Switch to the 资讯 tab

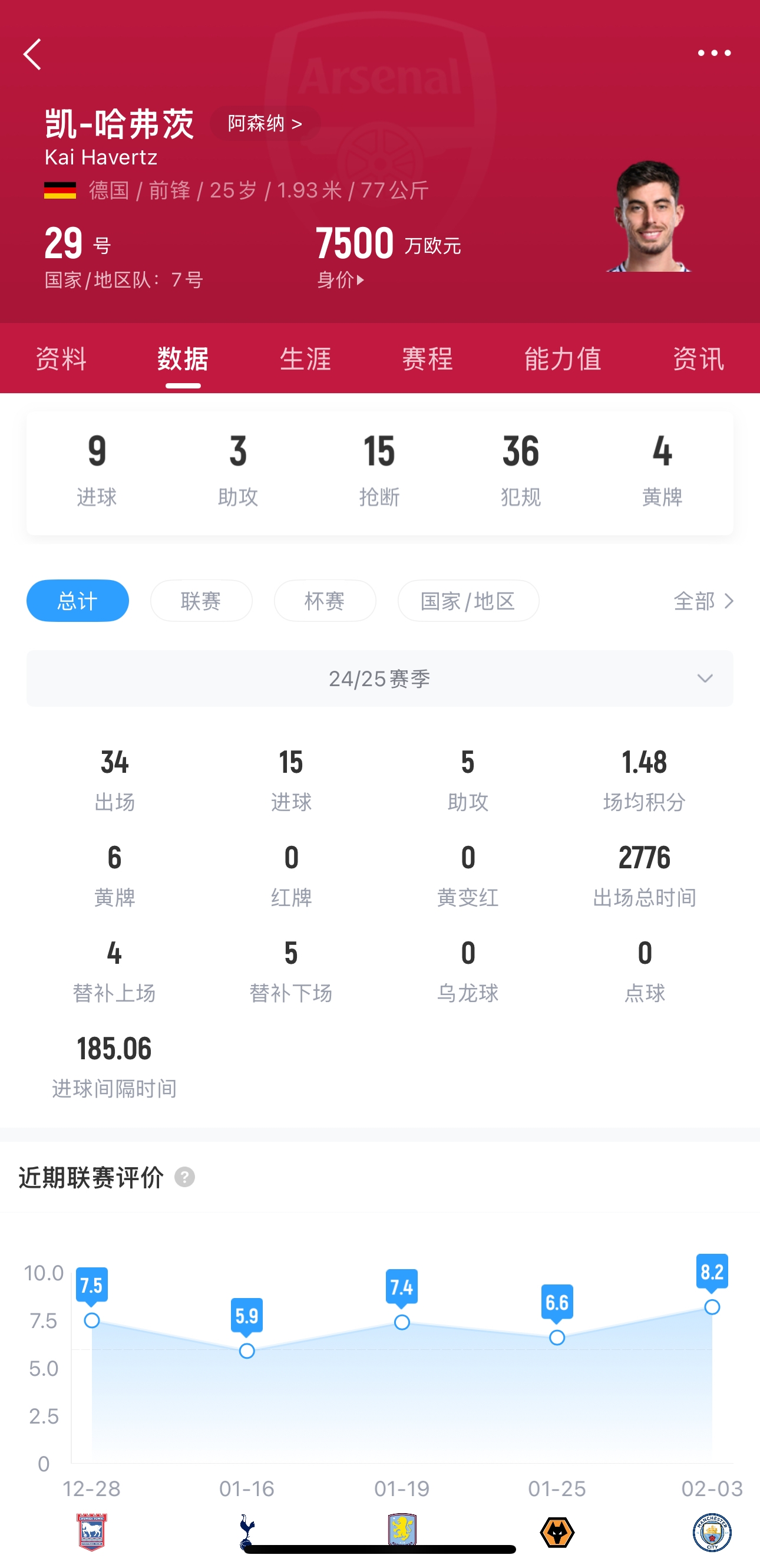(698, 358)
